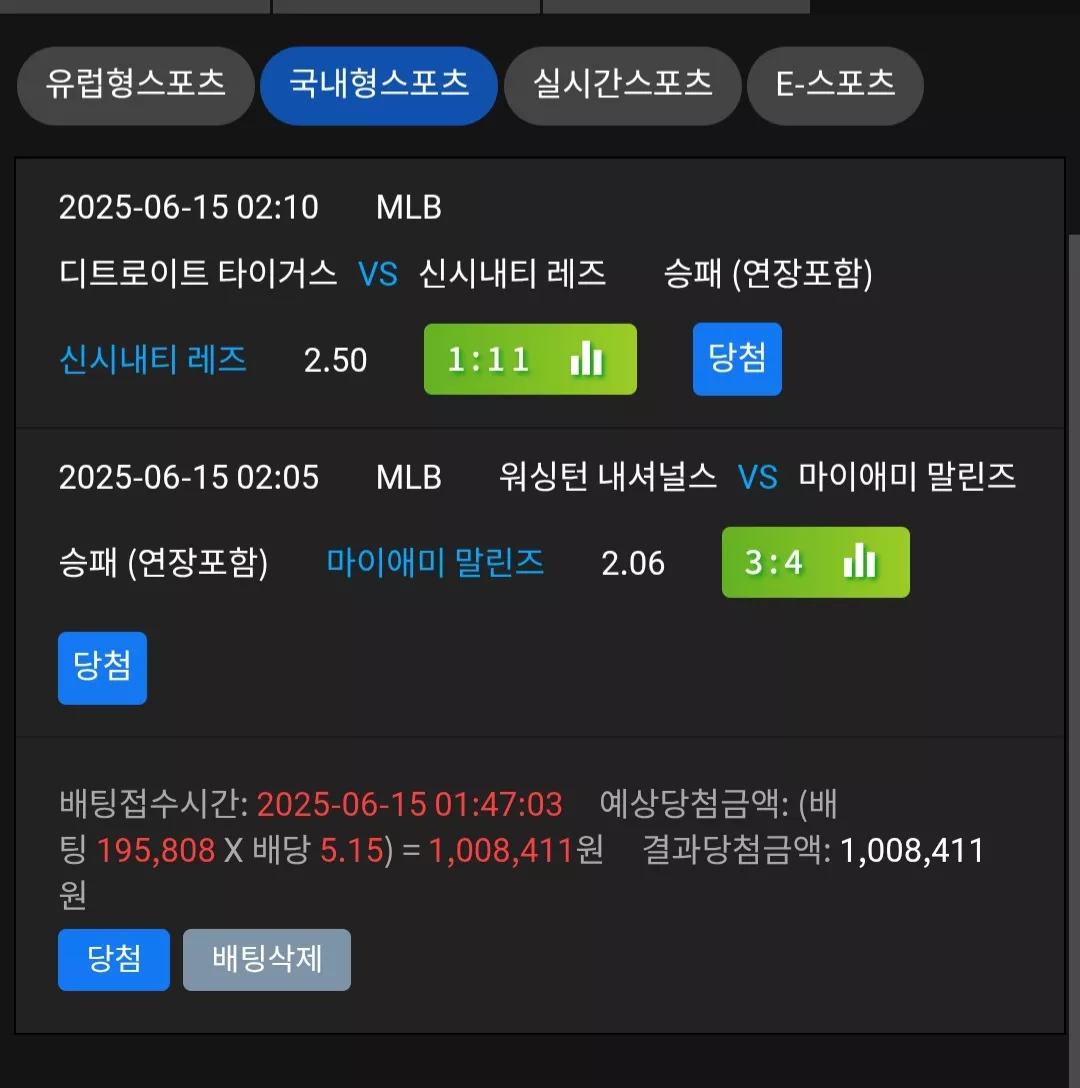Tap 당첨 next to 배팅삭제
The width and height of the screenshot is (1080, 1088).
(x=114, y=960)
